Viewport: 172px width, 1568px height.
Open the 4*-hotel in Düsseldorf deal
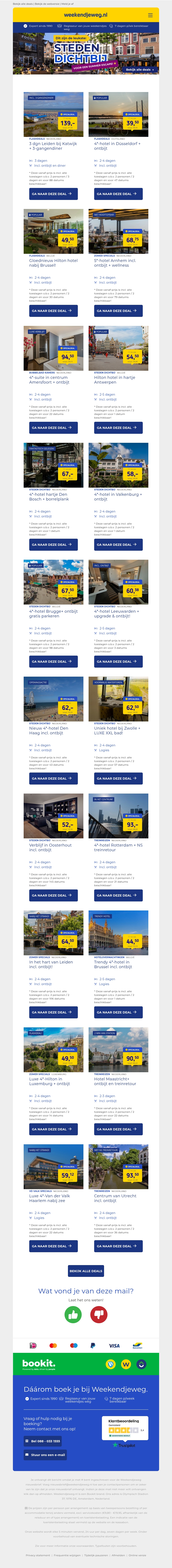coord(118,194)
